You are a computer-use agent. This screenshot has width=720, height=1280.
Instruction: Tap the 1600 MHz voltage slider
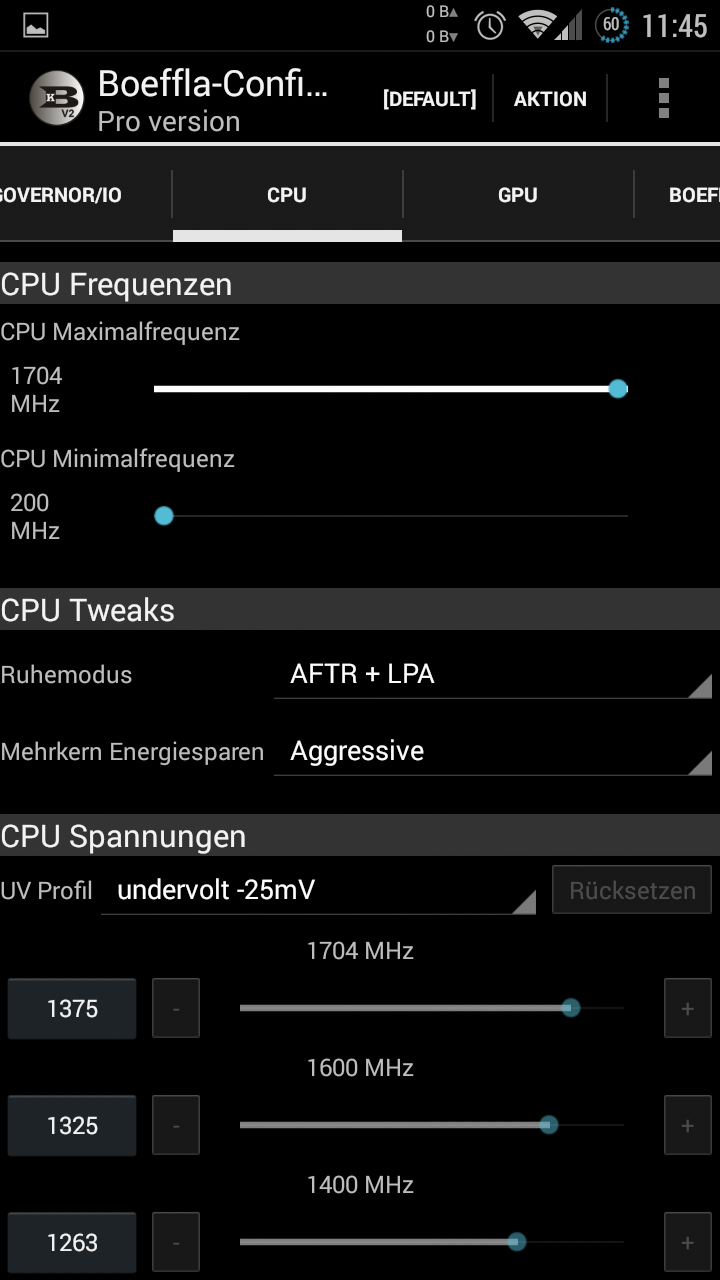tap(430, 1125)
